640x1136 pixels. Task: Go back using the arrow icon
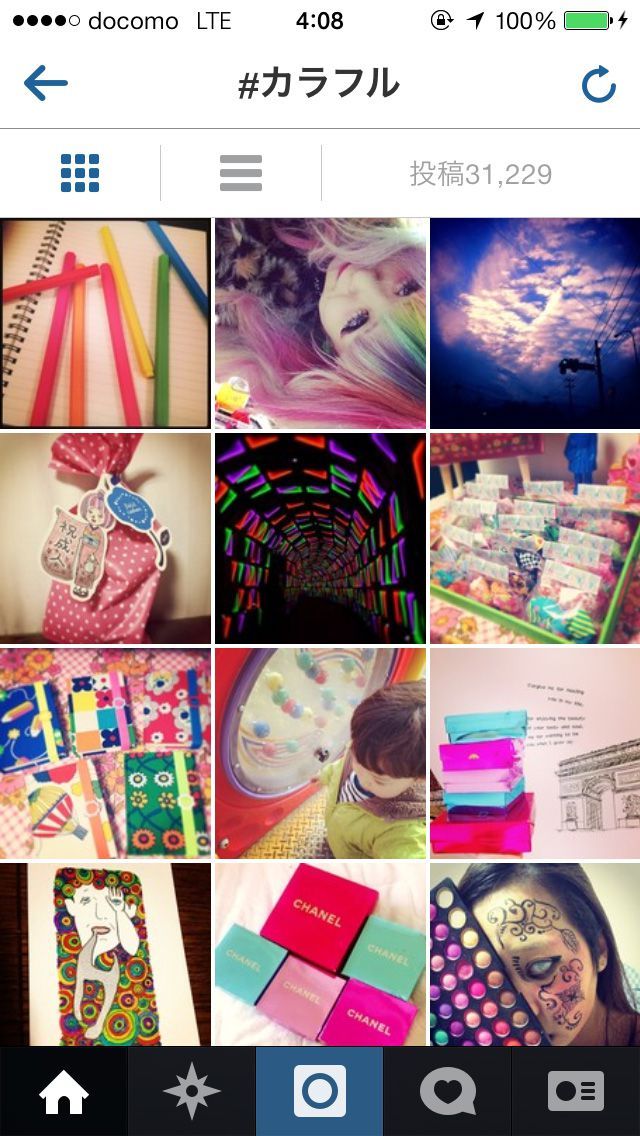click(x=46, y=85)
